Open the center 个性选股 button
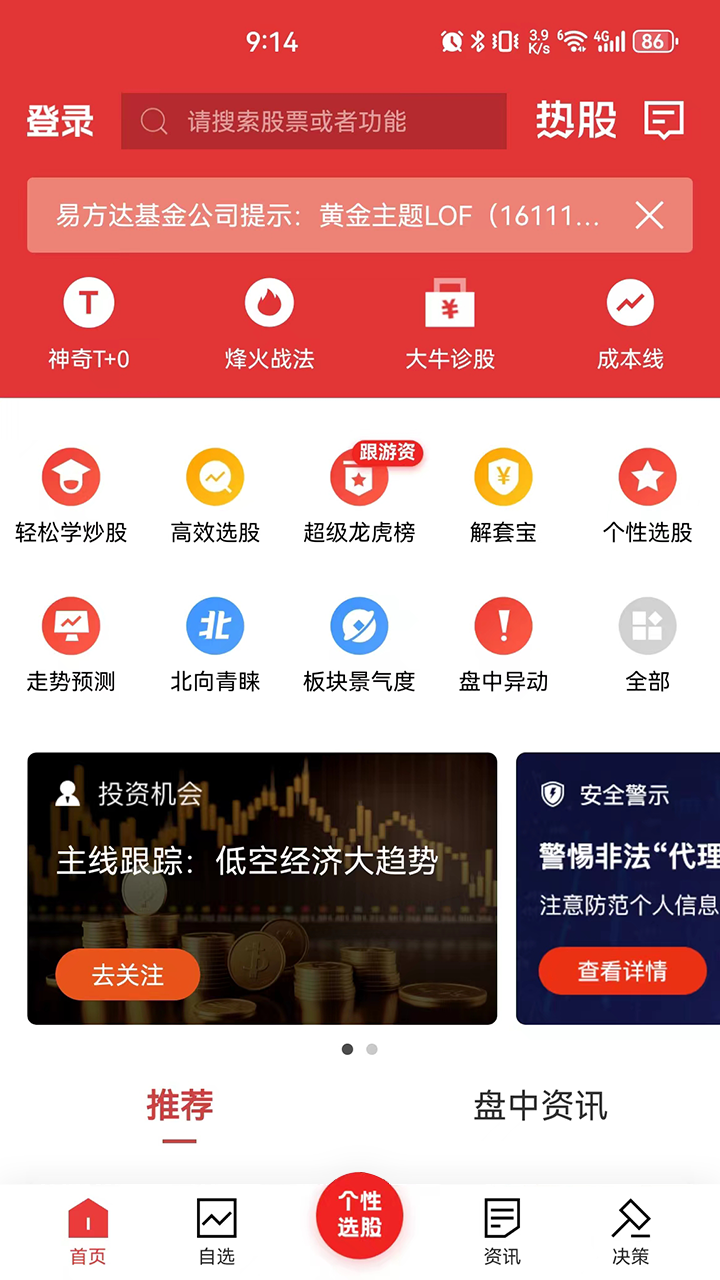Viewport: 720px width, 1280px height. (x=359, y=1215)
